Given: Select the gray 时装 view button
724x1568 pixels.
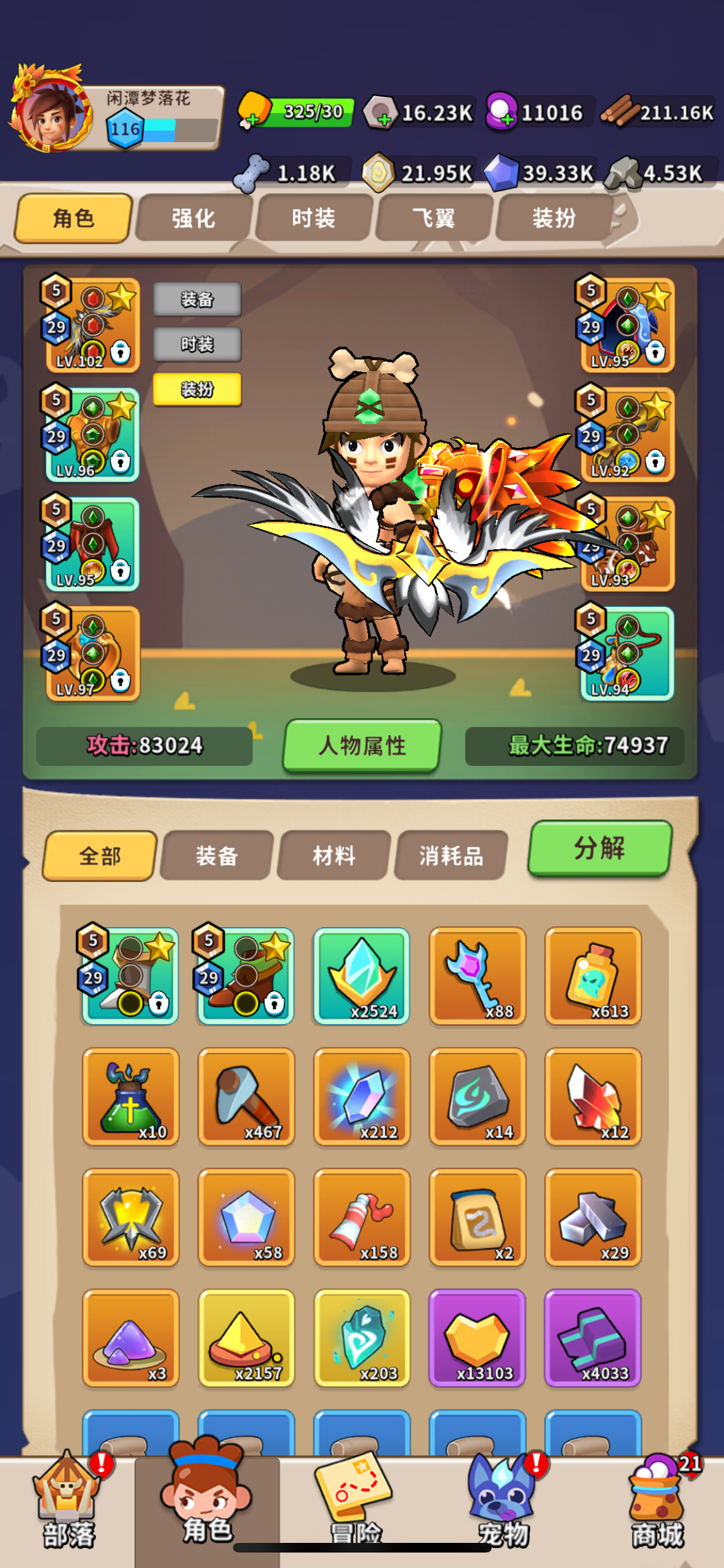Looking at the screenshot, I should pos(197,344).
